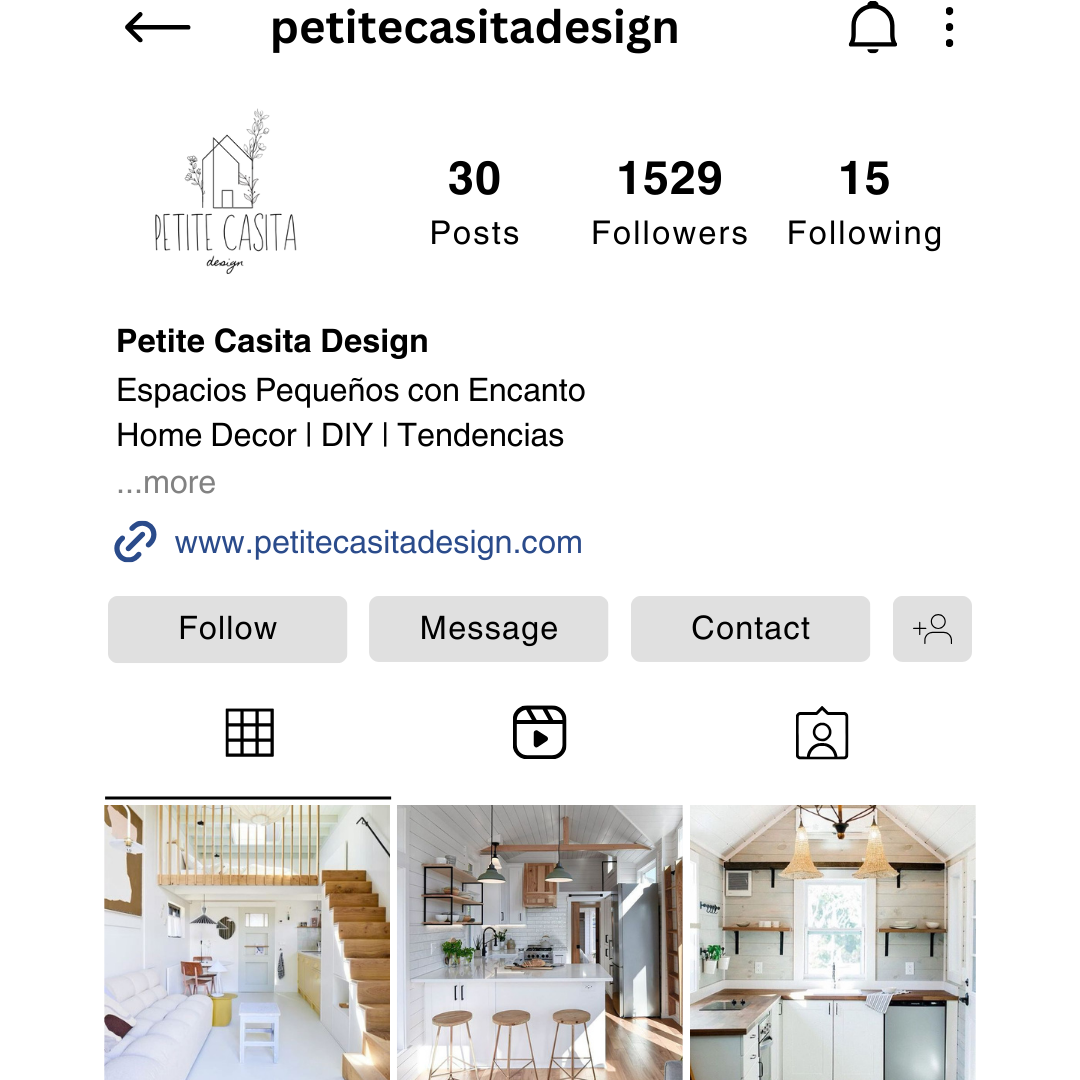Open the www.petitecasitadesign.com link
Screen dimensions: 1080x1080
[378, 543]
